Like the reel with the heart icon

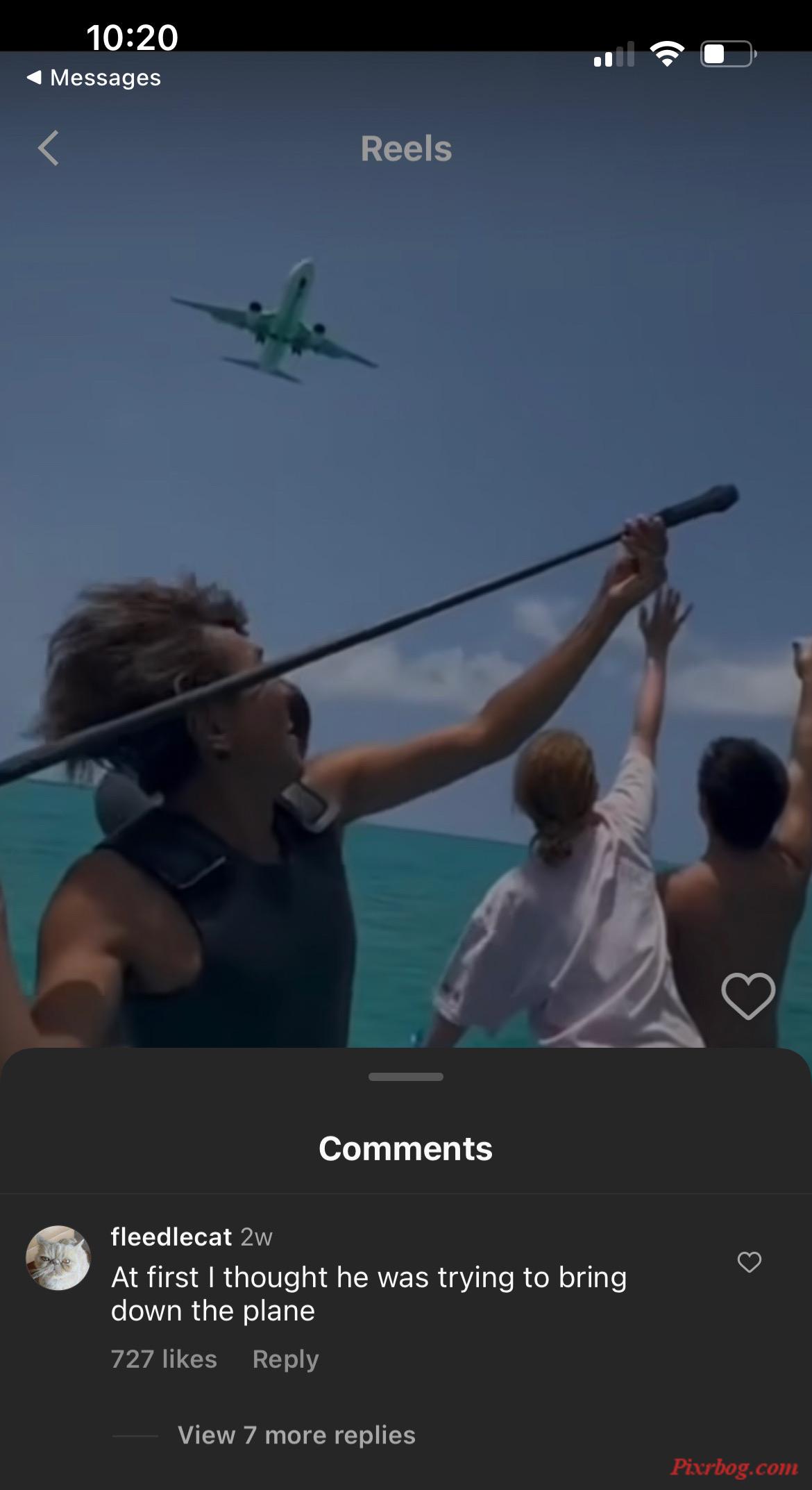tap(748, 996)
